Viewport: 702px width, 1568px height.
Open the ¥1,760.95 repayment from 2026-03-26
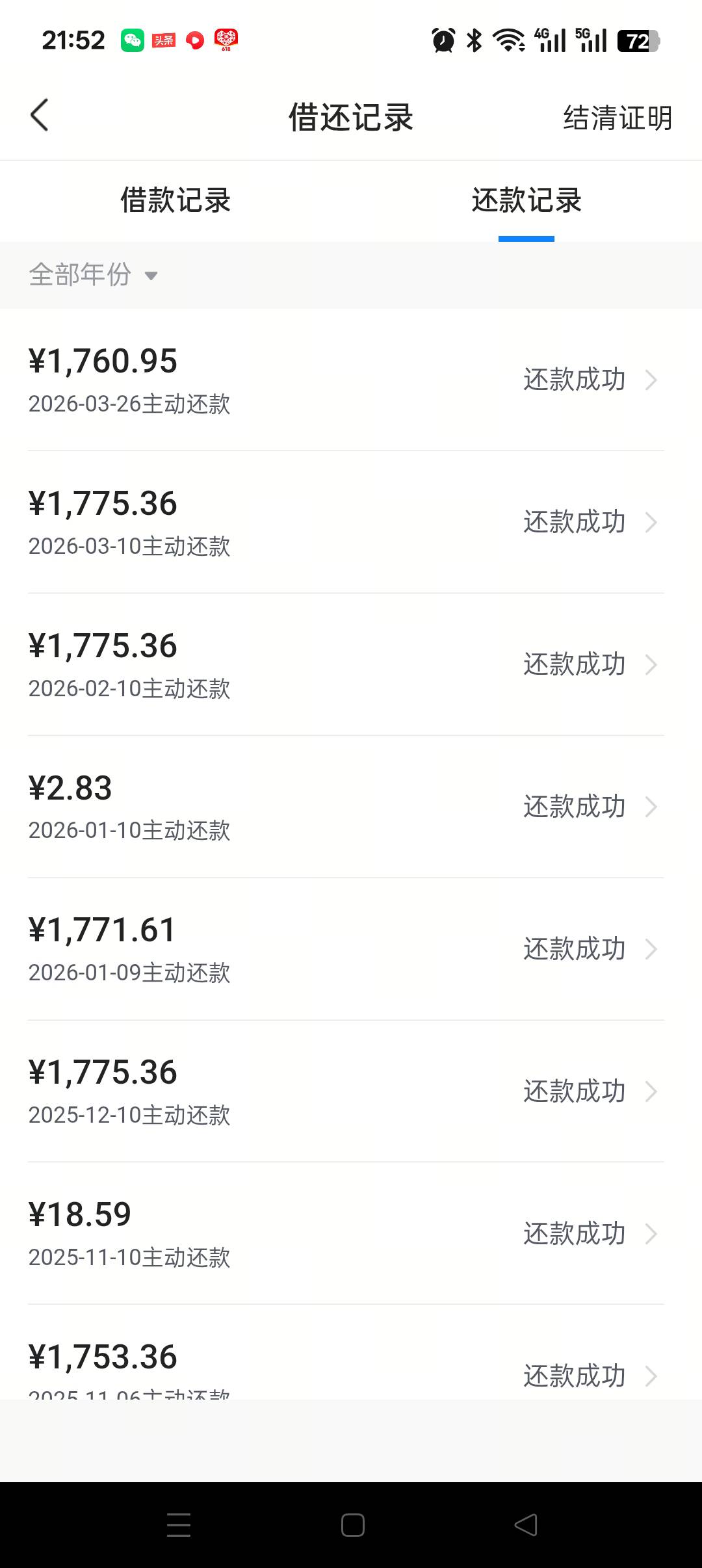pyautogui.click(x=346, y=380)
